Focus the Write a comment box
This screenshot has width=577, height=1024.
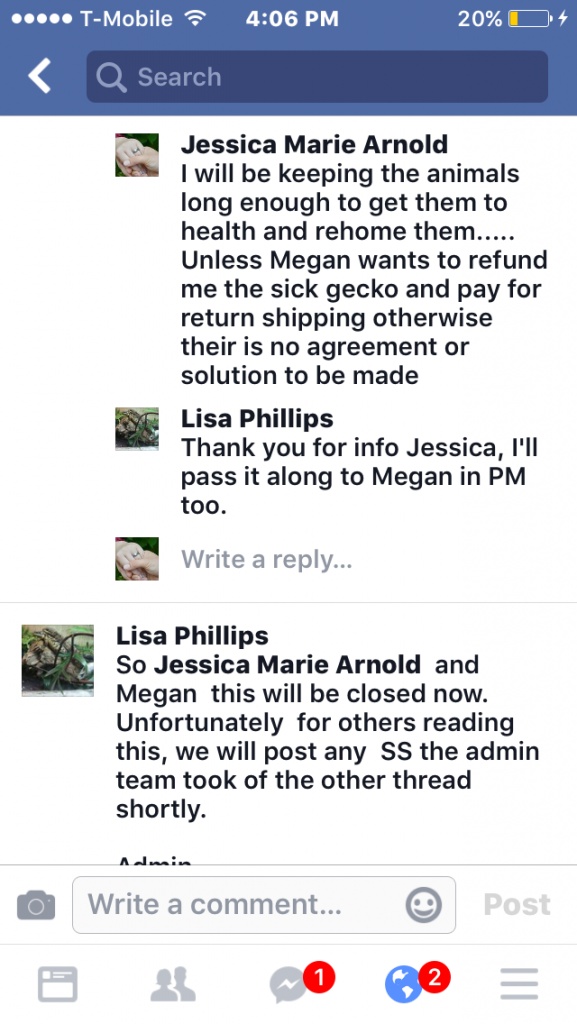tap(264, 905)
